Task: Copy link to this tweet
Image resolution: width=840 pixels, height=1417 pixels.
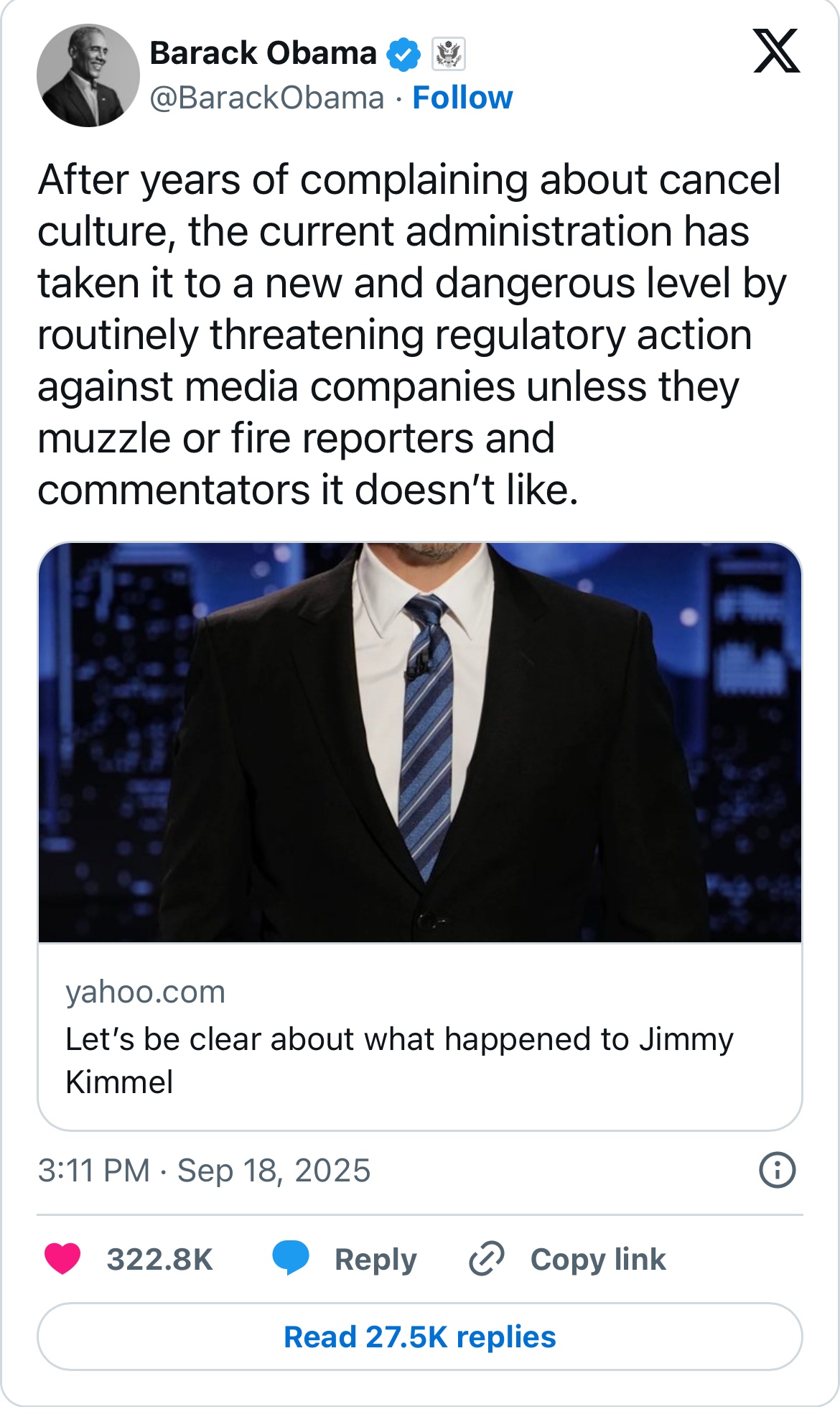Action: [x=568, y=1259]
